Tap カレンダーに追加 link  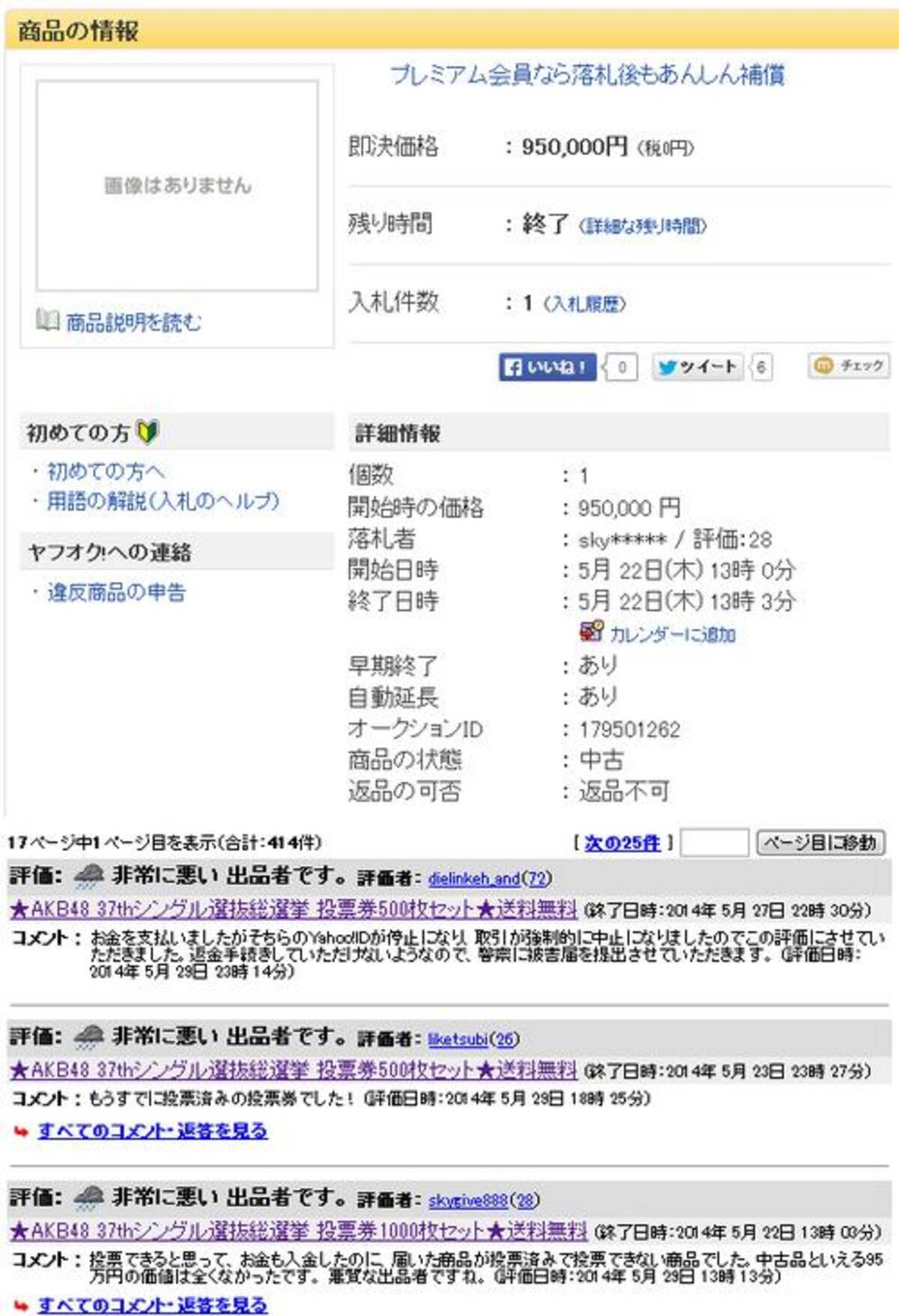(671, 634)
